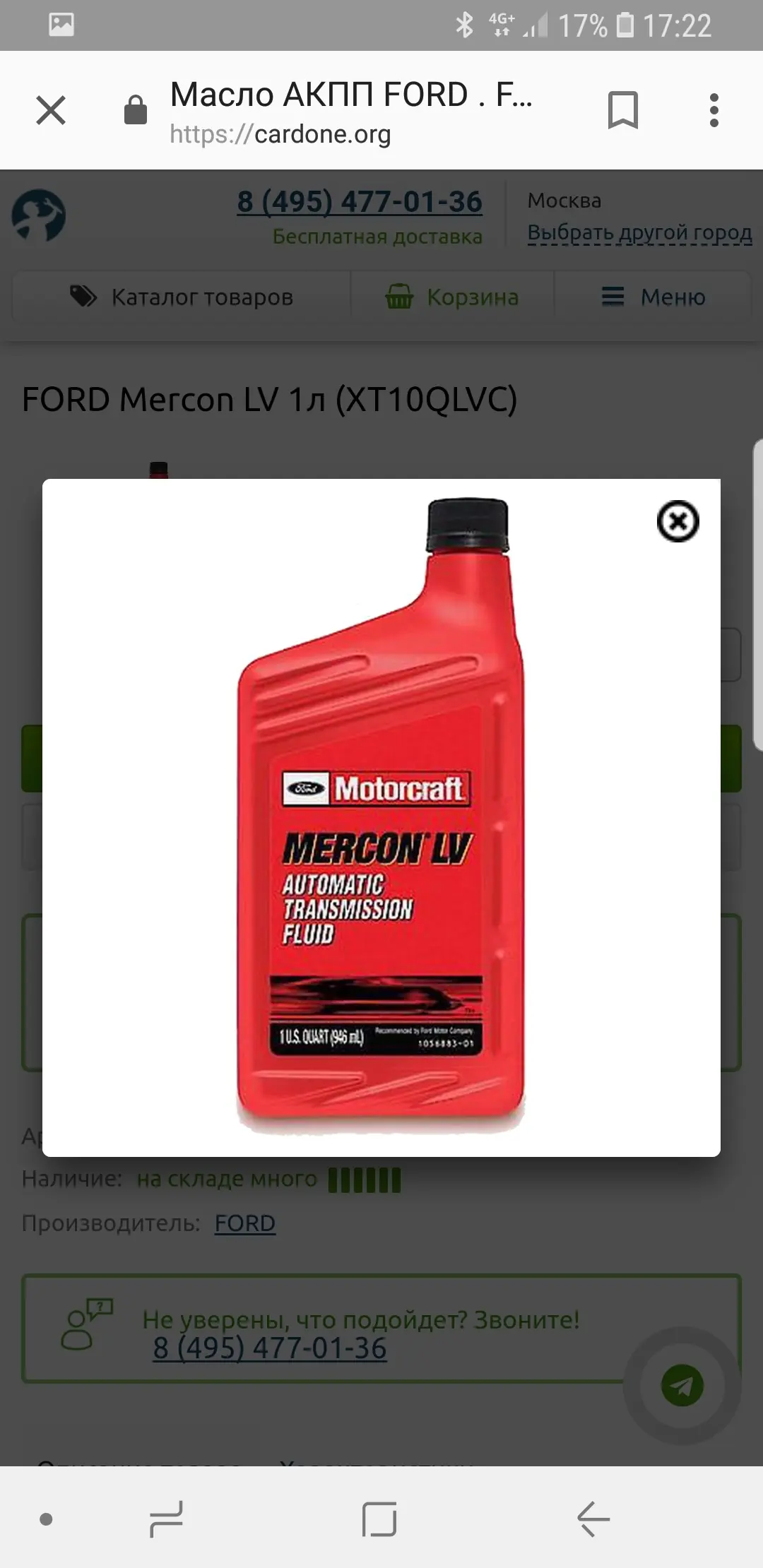The height and width of the screenshot is (1568, 763).
Task: Call the number under 'Не уверены, что подойдет?'
Action: click(x=270, y=1348)
